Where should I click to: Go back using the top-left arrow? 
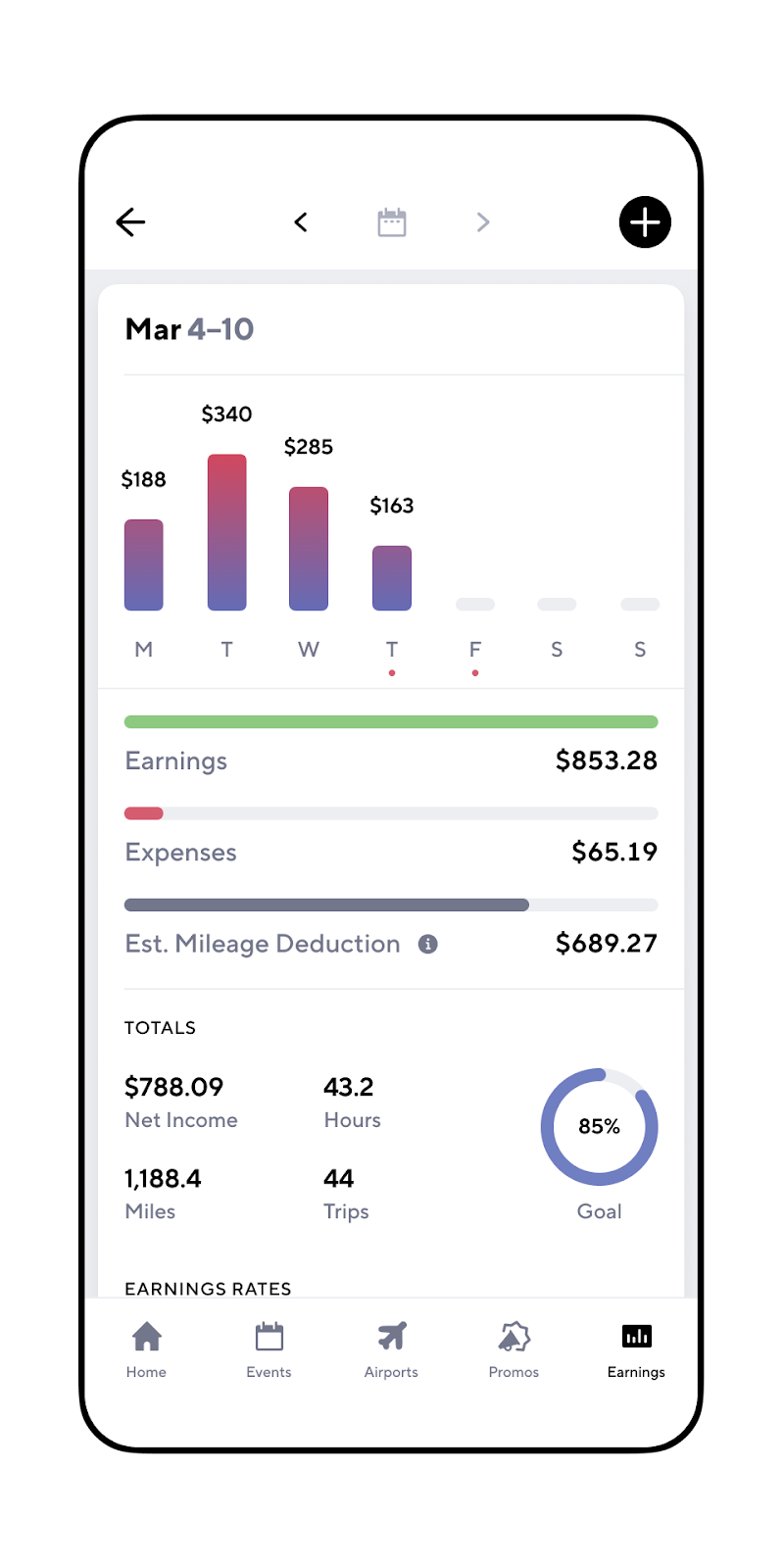point(130,222)
